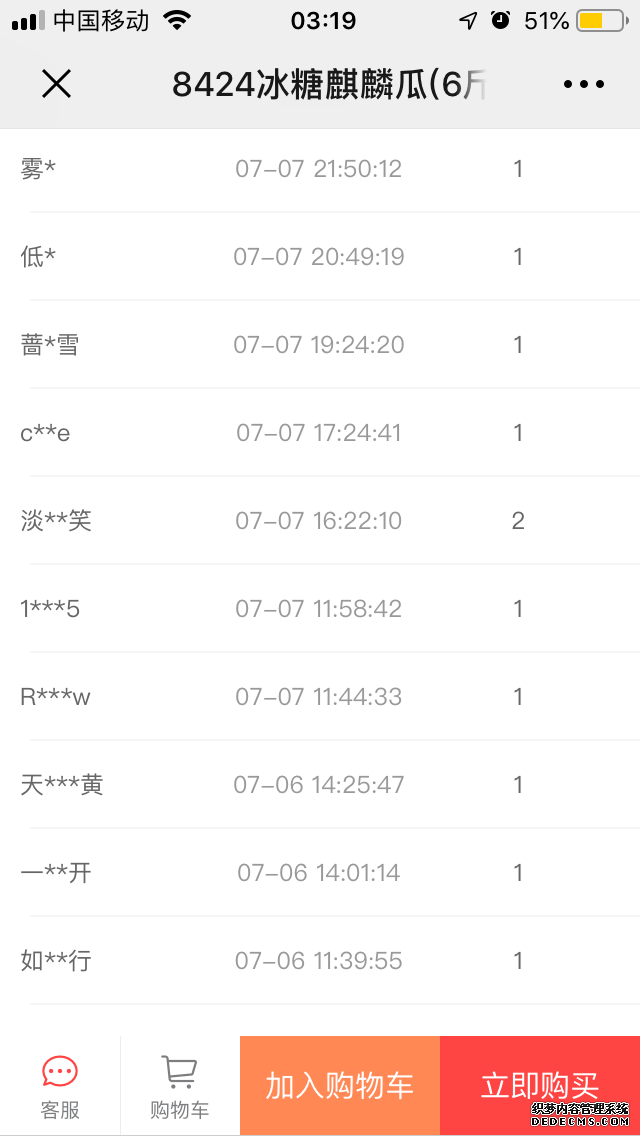Contact customer service via 客服
This screenshot has width=640, height=1136.
point(60,1086)
